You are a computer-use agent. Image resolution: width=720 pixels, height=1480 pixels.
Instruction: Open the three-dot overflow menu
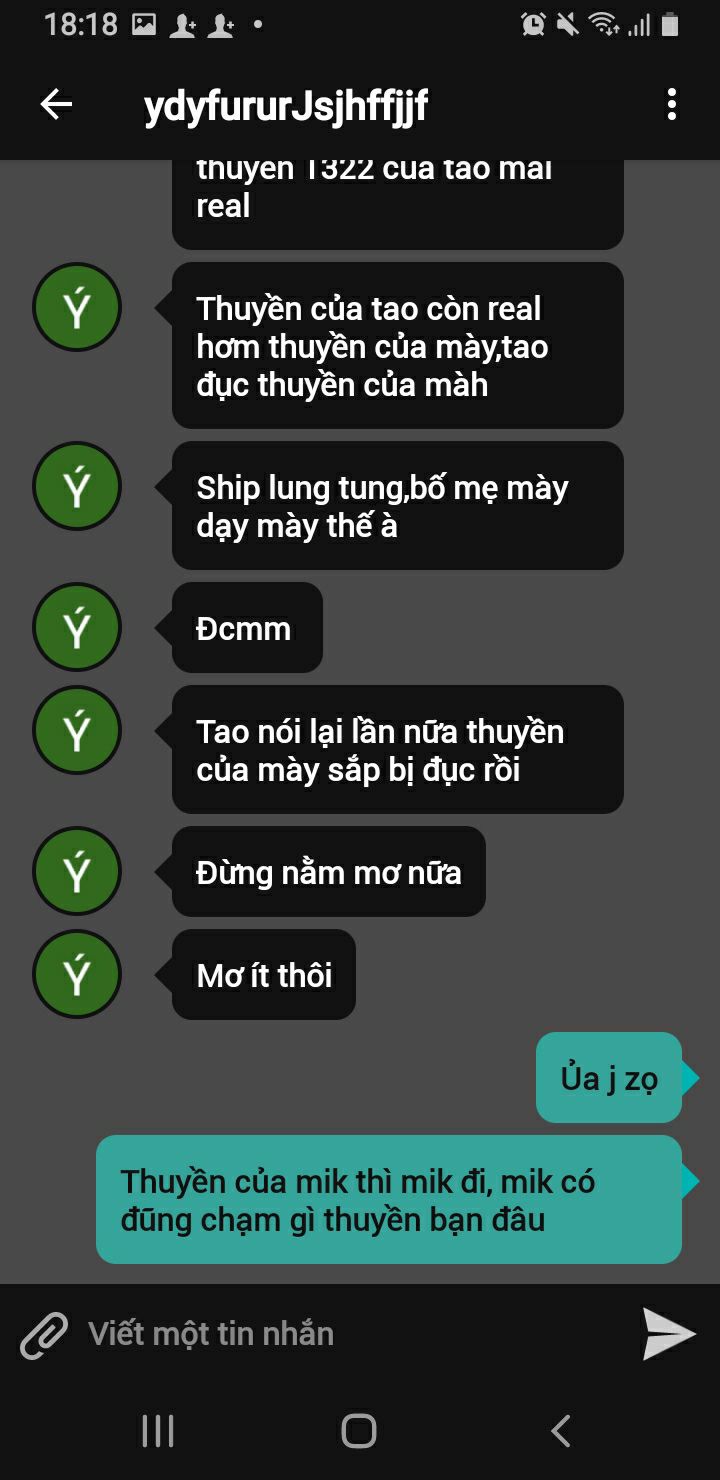click(x=671, y=104)
